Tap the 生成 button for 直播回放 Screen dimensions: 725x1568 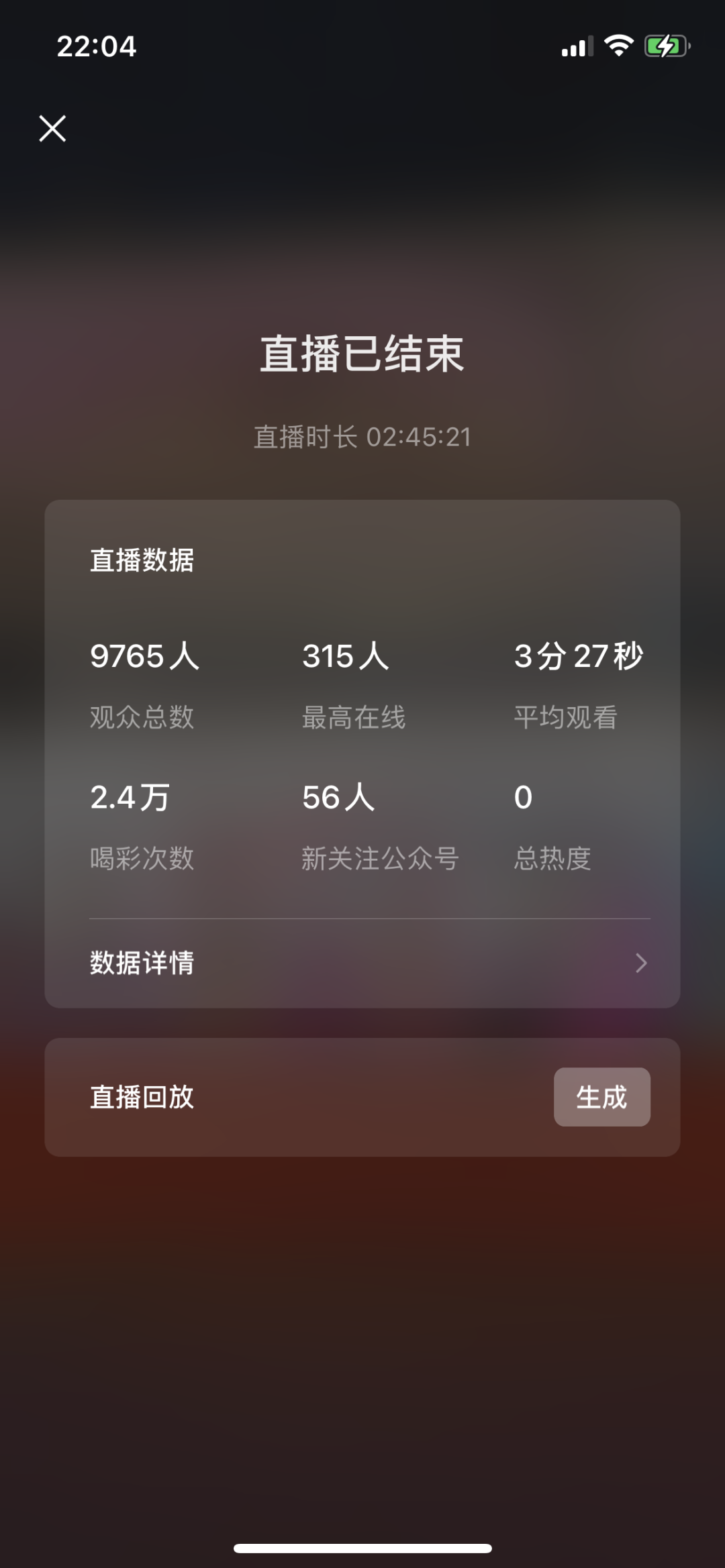tap(601, 1097)
